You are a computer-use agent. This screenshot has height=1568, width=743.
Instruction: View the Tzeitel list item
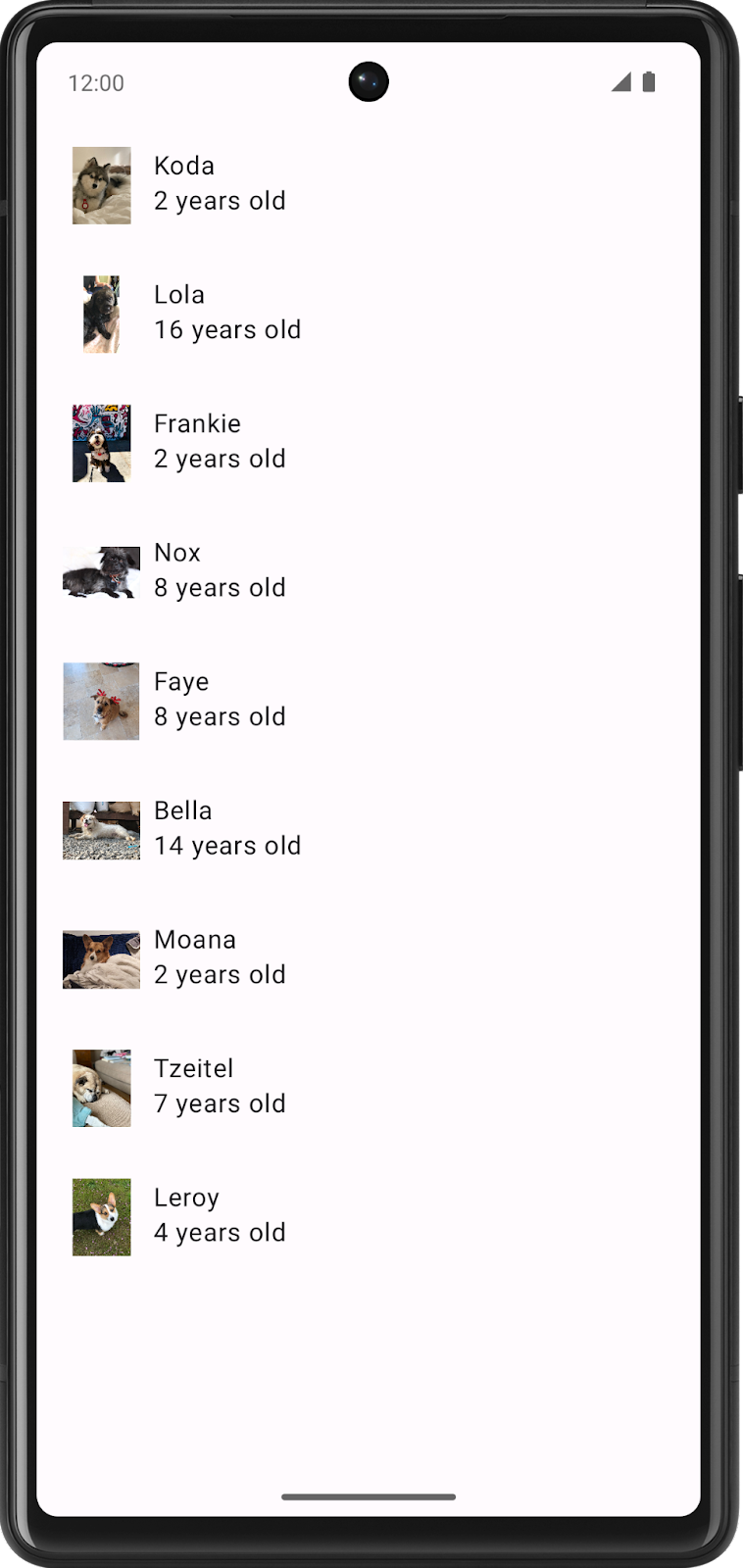coord(220,1087)
